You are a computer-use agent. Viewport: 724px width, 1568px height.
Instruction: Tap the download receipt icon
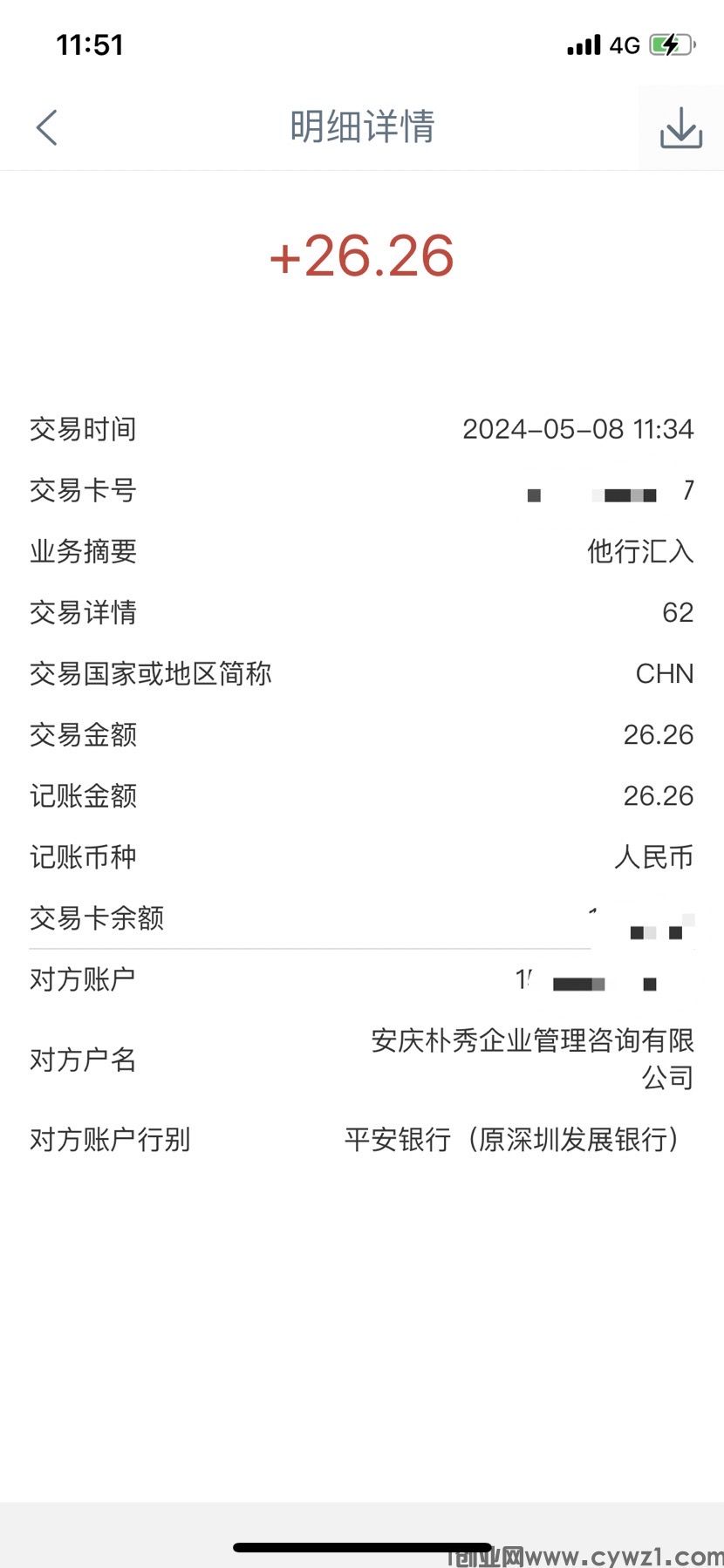tap(680, 128)
